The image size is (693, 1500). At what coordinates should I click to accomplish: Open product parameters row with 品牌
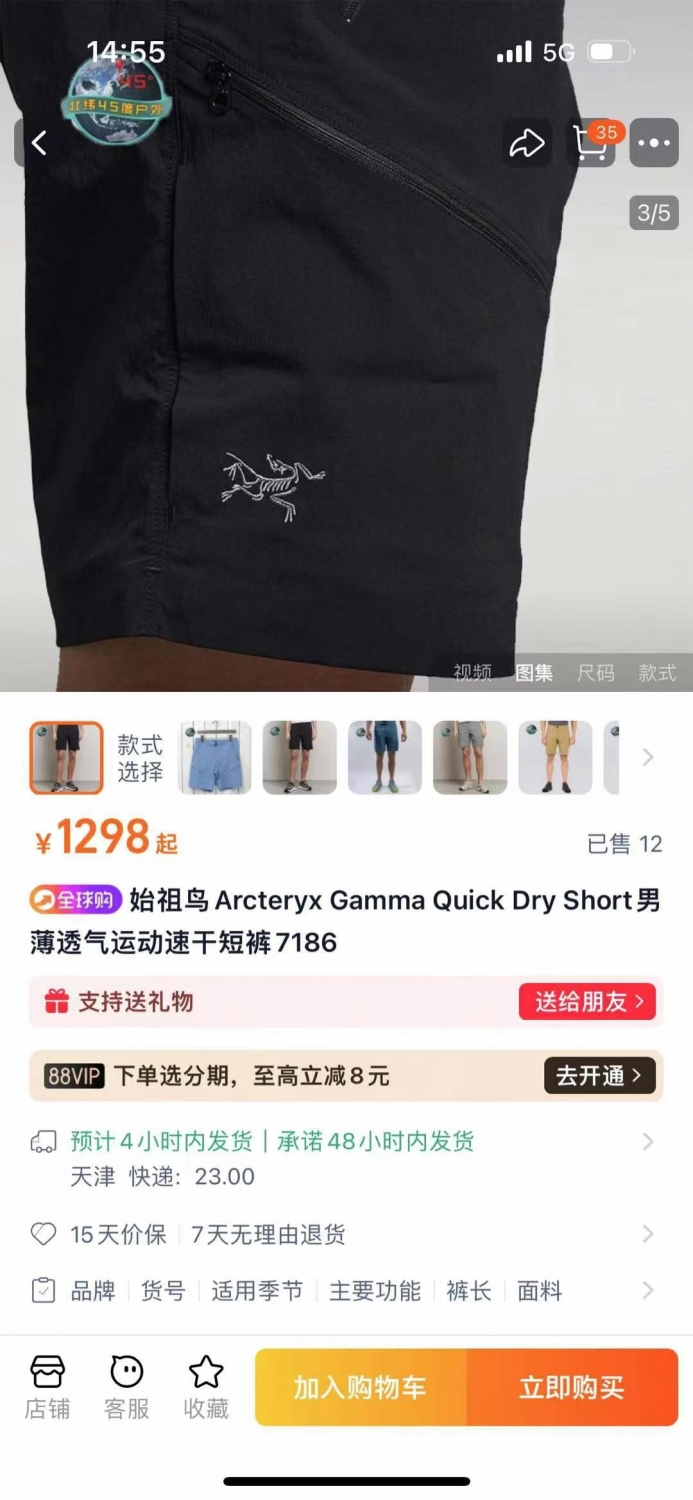point(346,1291)
